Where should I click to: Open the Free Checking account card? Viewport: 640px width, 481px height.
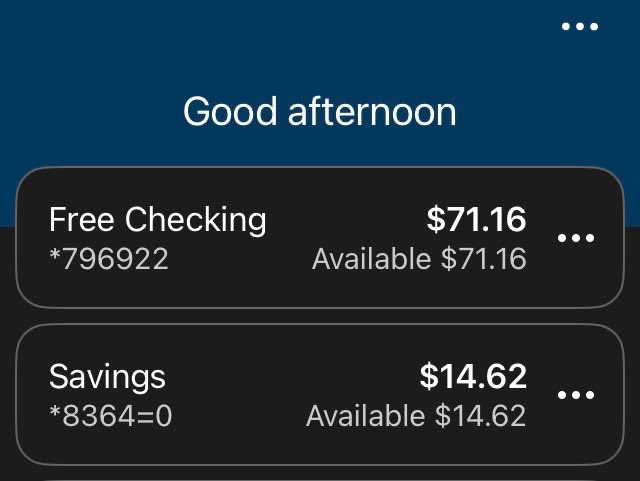coord(290,238)
